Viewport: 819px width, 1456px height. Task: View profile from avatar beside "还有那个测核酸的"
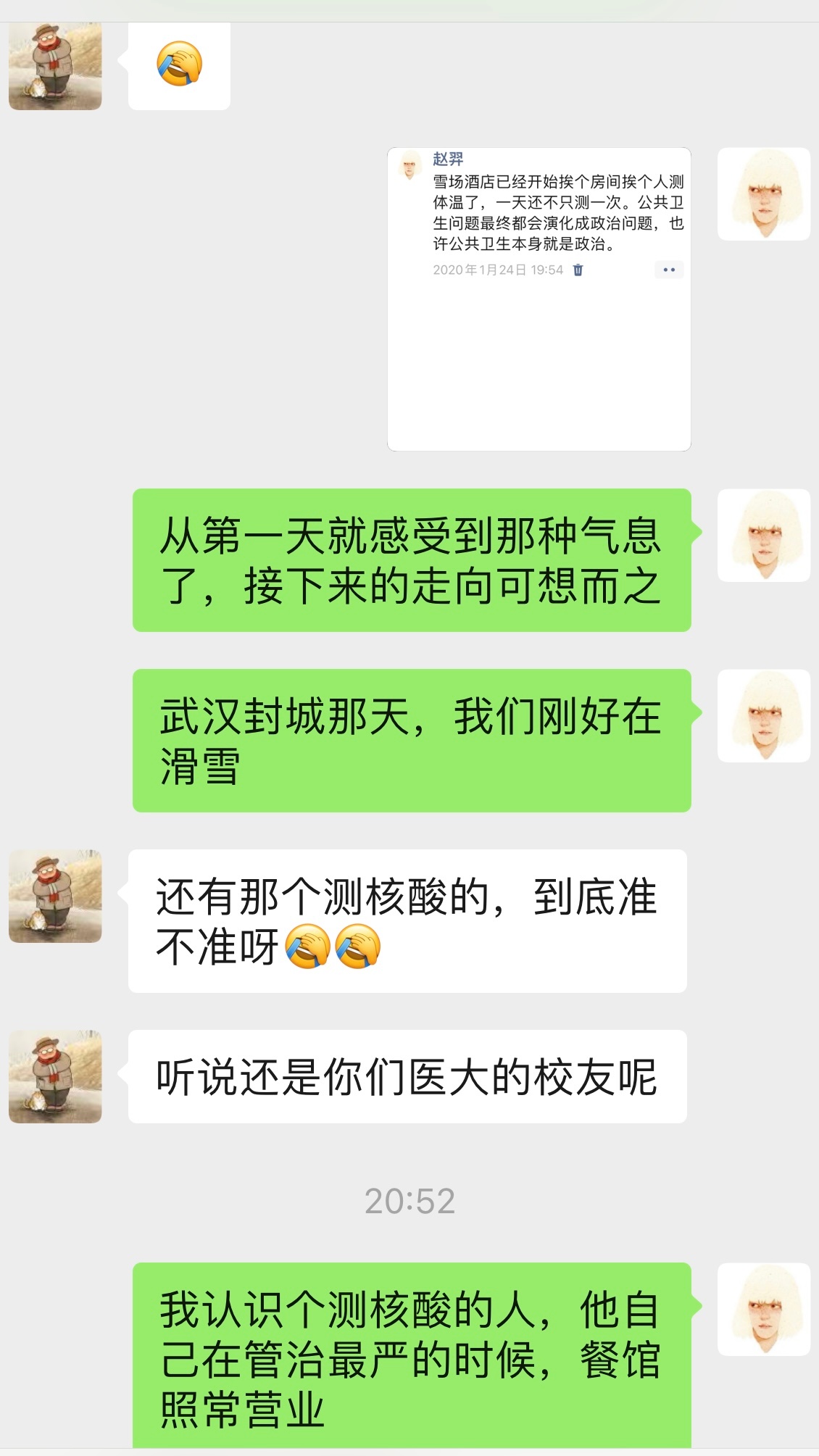pyautogui.click(x=55, y=896)
